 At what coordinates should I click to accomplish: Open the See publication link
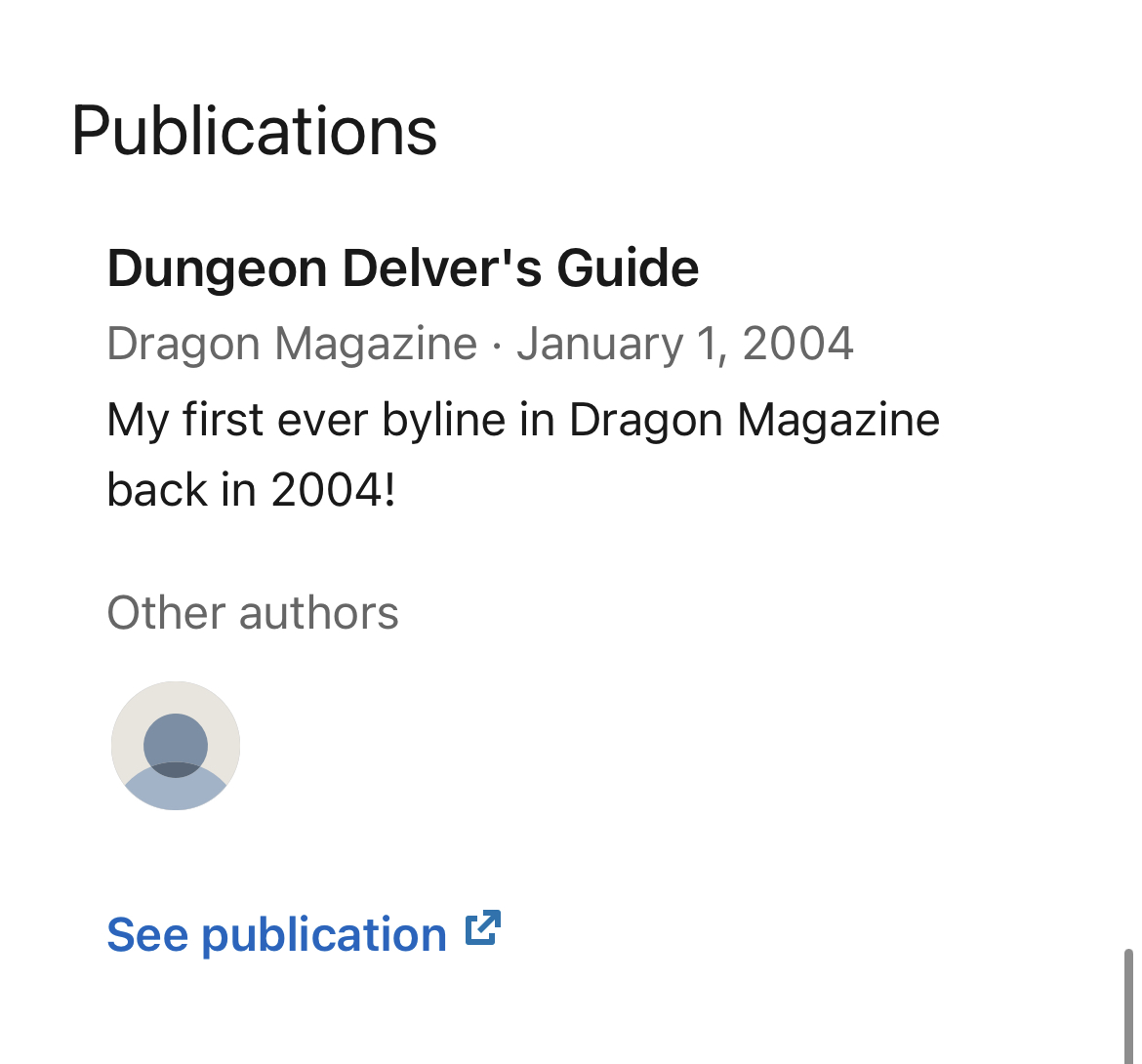303,934
